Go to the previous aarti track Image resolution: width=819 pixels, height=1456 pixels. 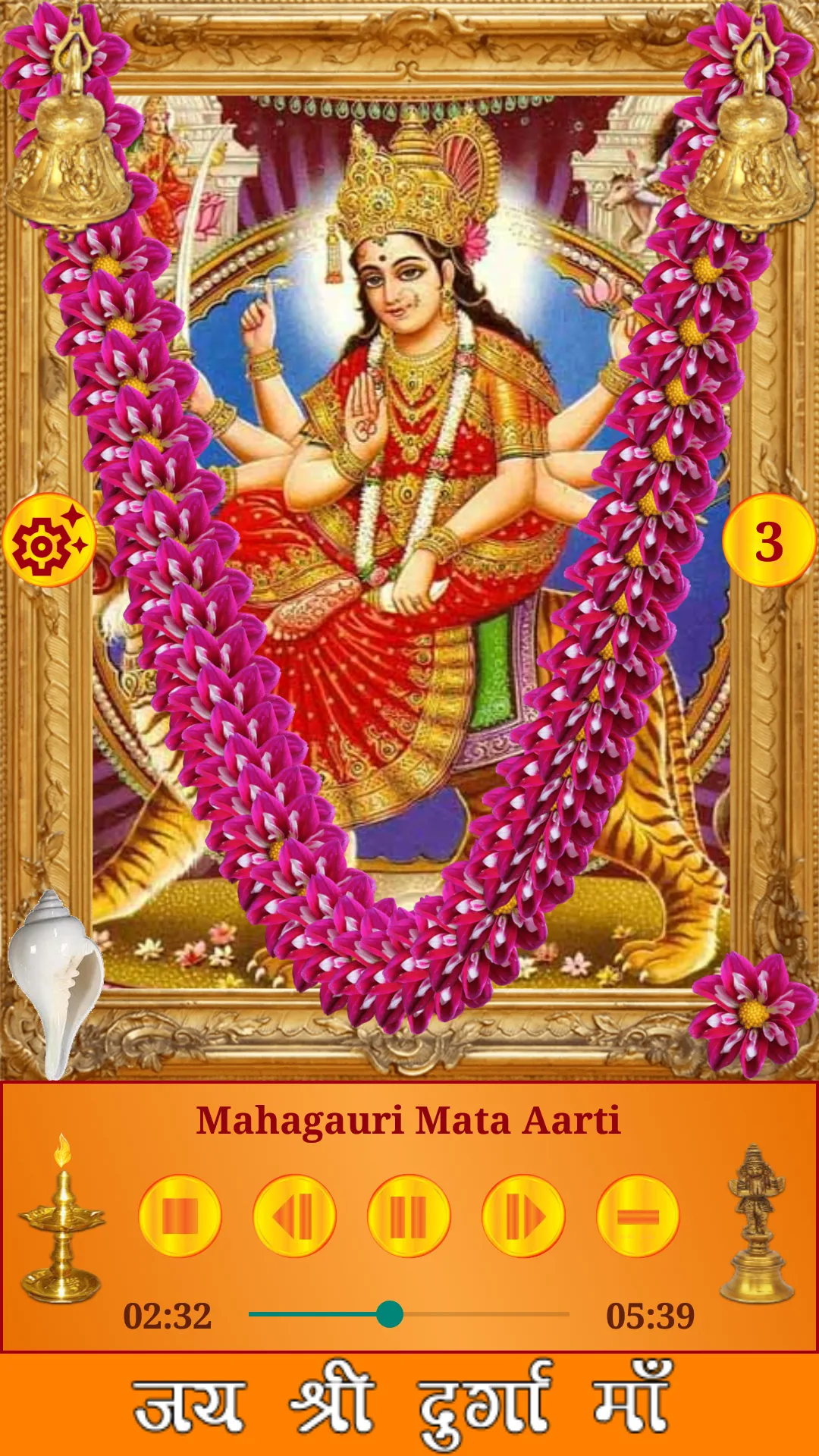tap(295, 1216)
